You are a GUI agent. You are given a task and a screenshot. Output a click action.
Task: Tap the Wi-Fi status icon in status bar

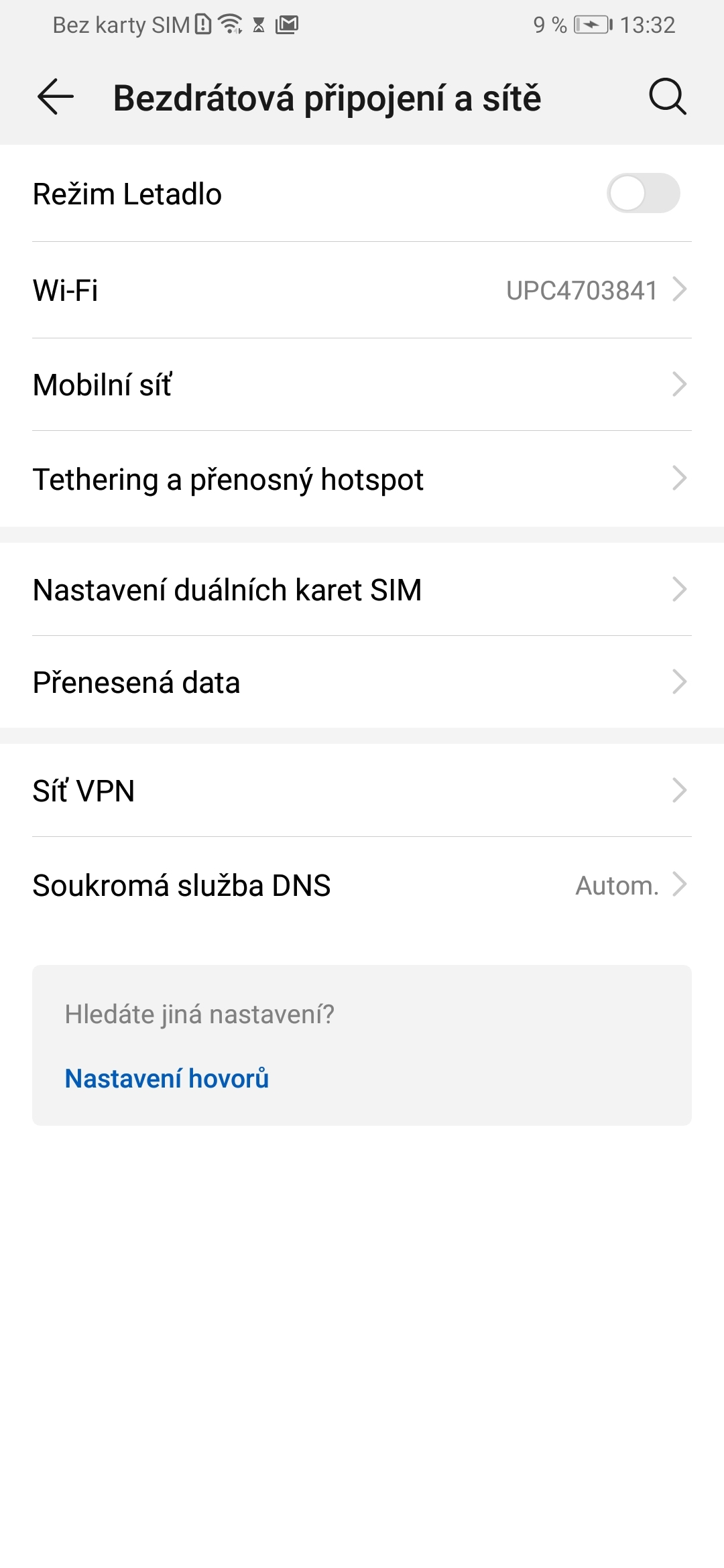(230, 25)
